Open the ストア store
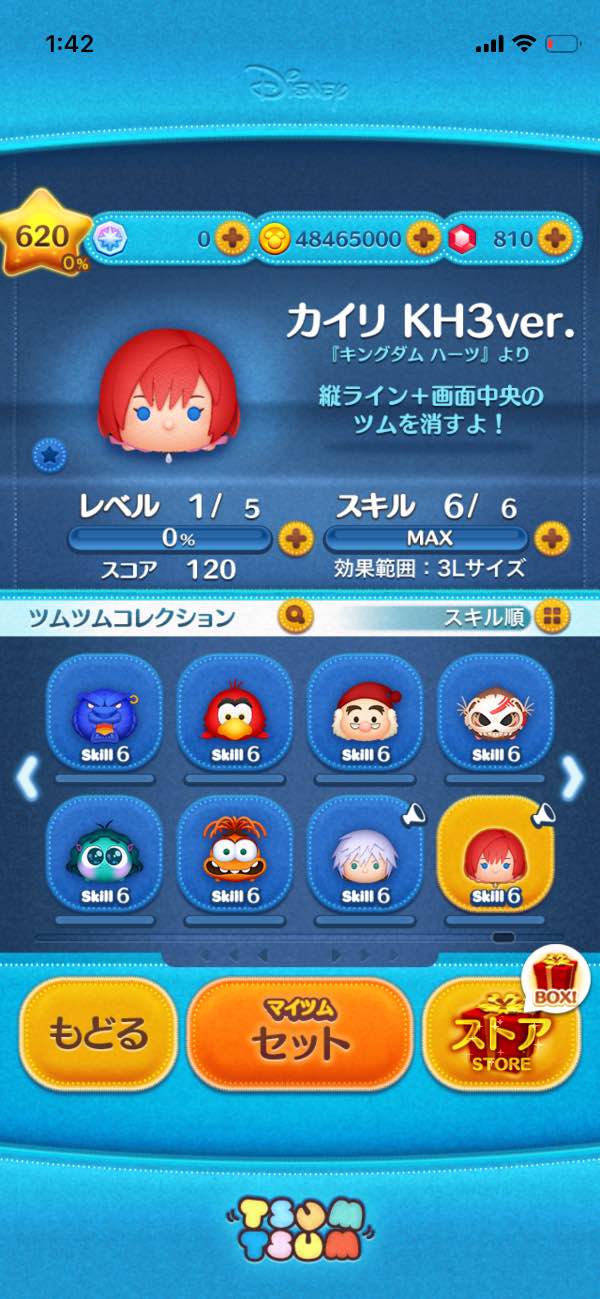This screenshot has height=1299, width=600. 503,1035
